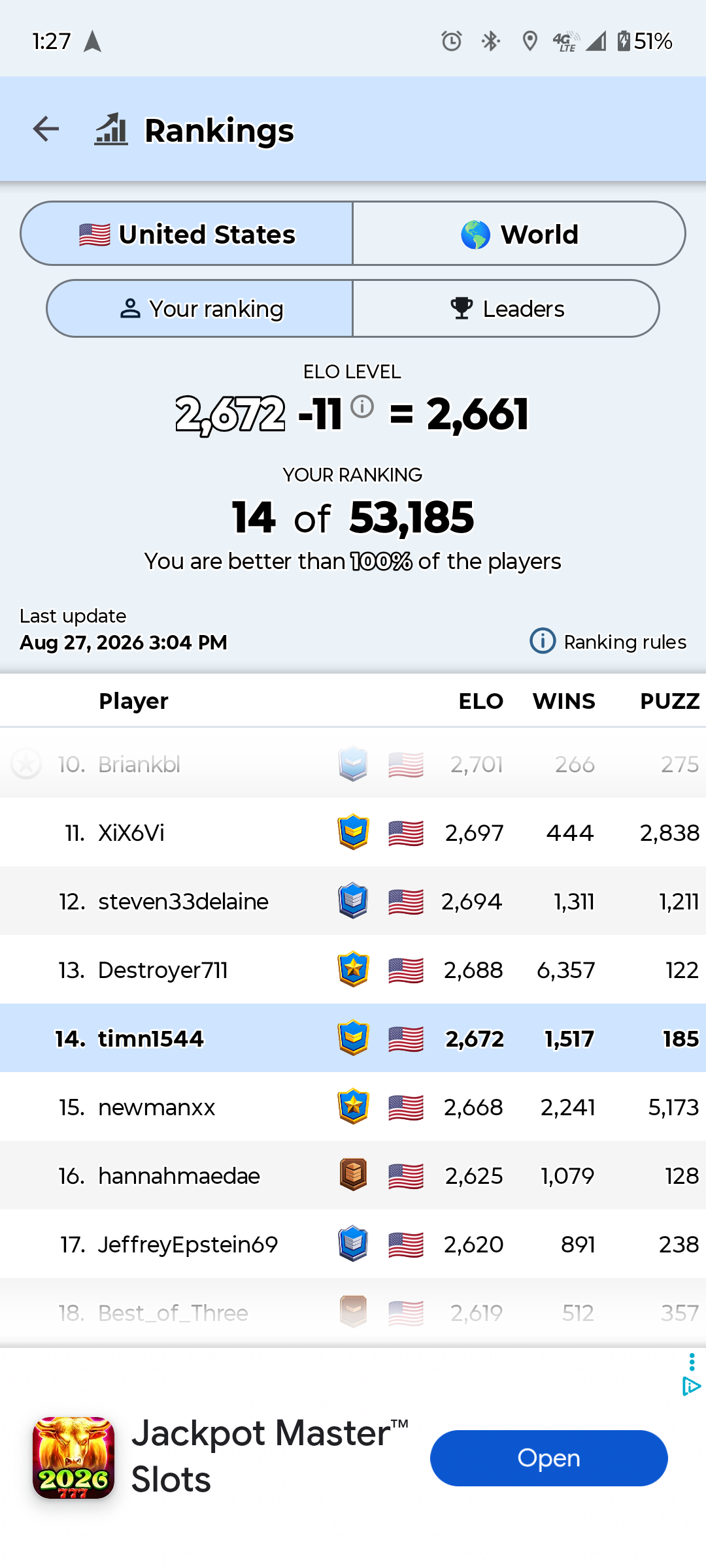Screen dimensions: 706x1568
Task: Open steven33delaine's player row
Action: point(353,902)
